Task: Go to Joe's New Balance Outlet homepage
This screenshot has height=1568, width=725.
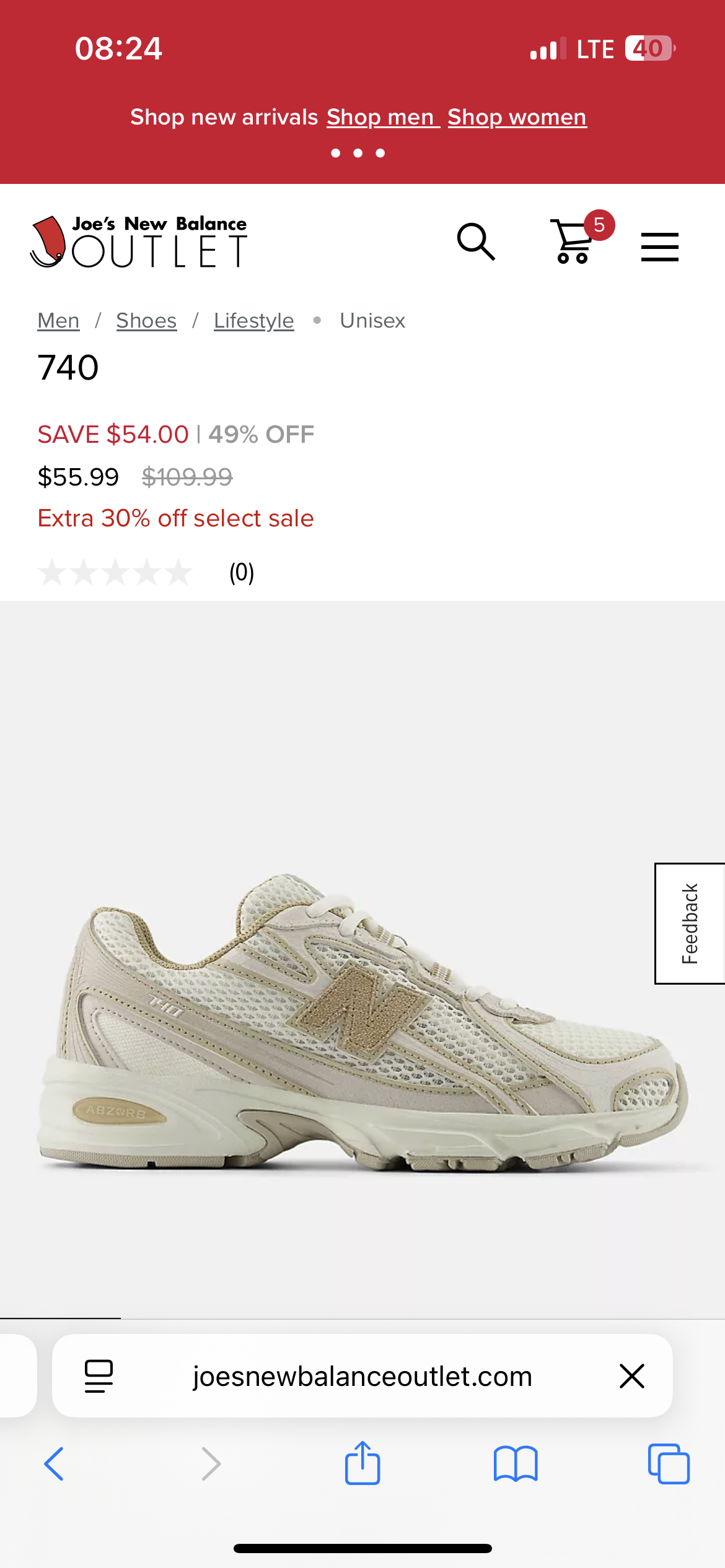Action: 139,242
